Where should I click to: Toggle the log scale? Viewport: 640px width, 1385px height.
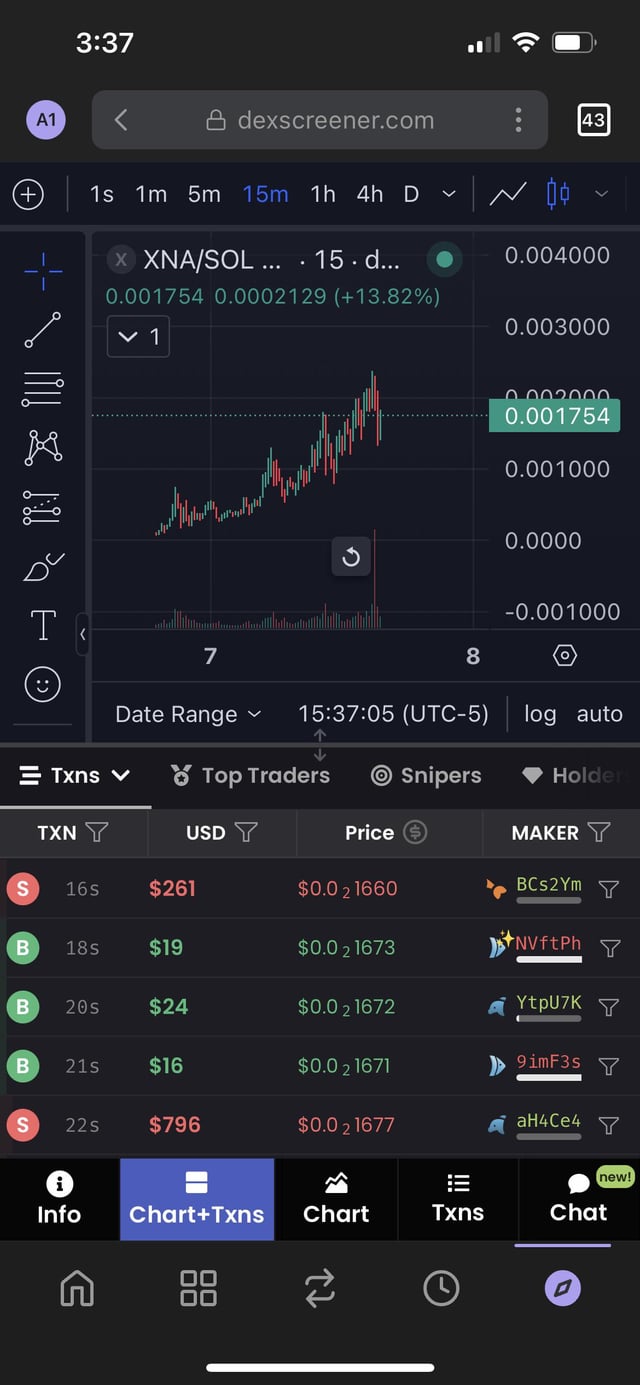click(x=540, y=714)
